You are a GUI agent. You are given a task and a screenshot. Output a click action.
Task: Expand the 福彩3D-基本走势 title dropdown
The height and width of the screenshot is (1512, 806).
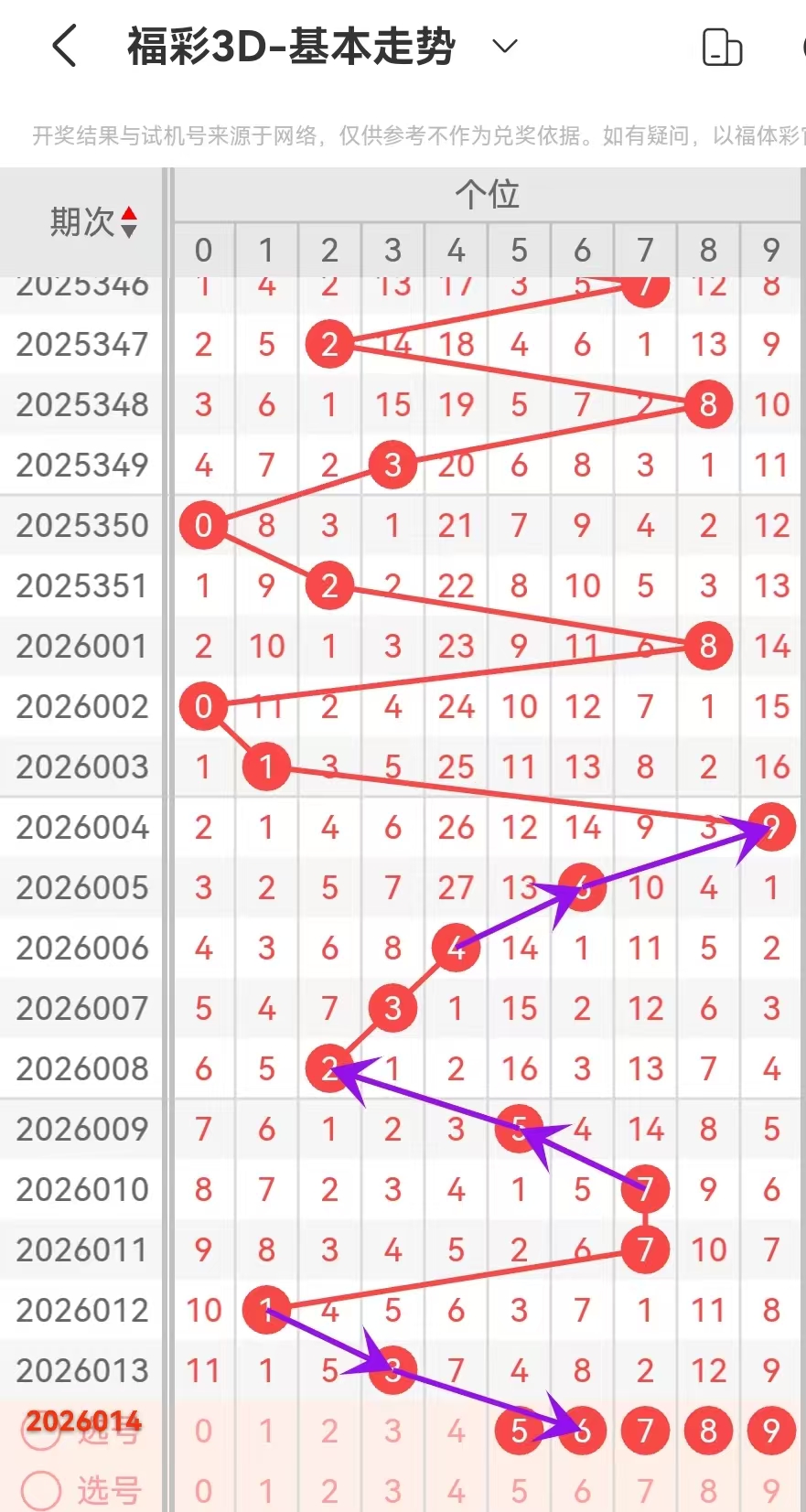pyautogui.click(x=505, y=46)
